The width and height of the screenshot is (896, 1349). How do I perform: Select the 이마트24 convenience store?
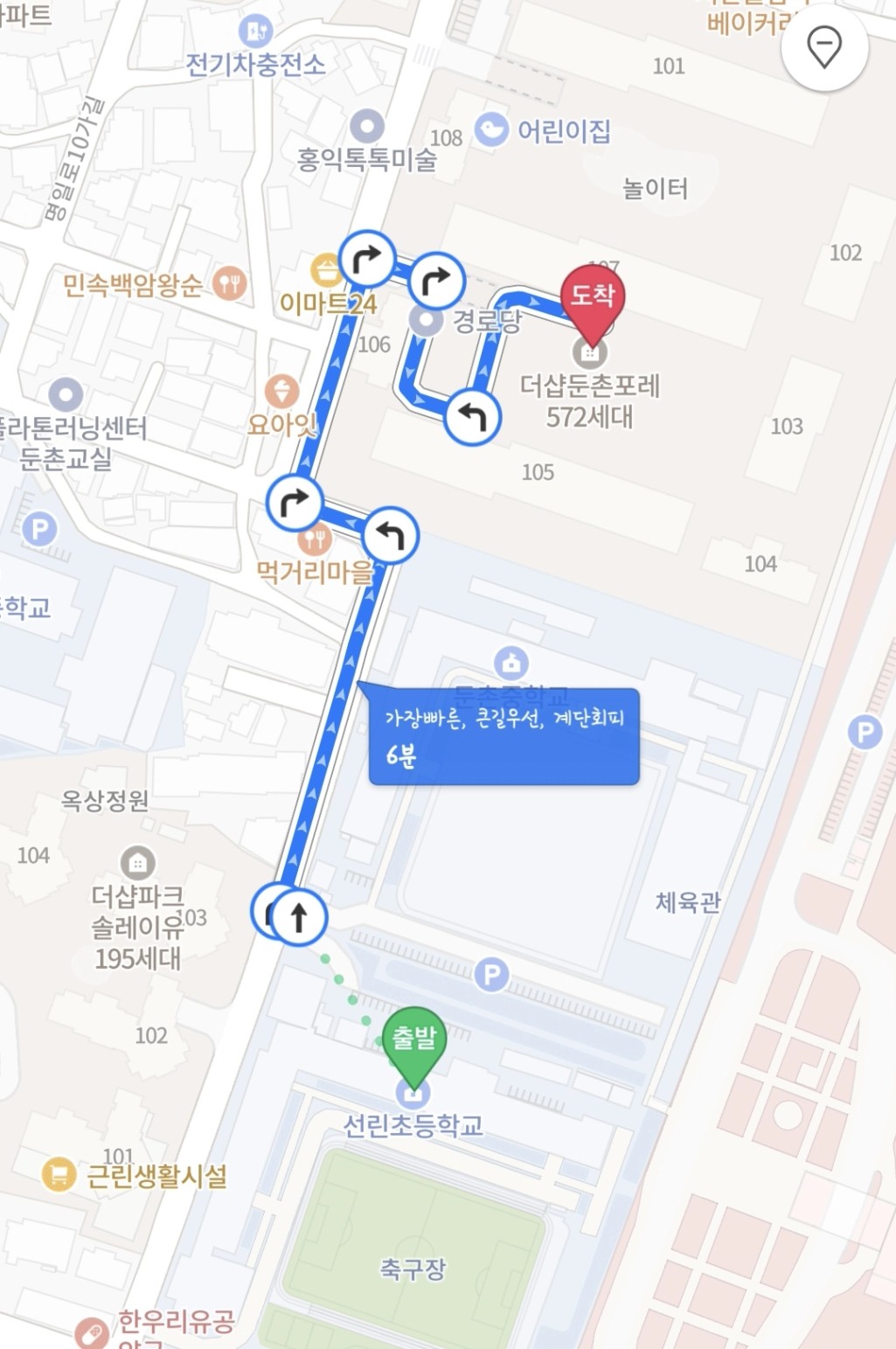point(327,271)
